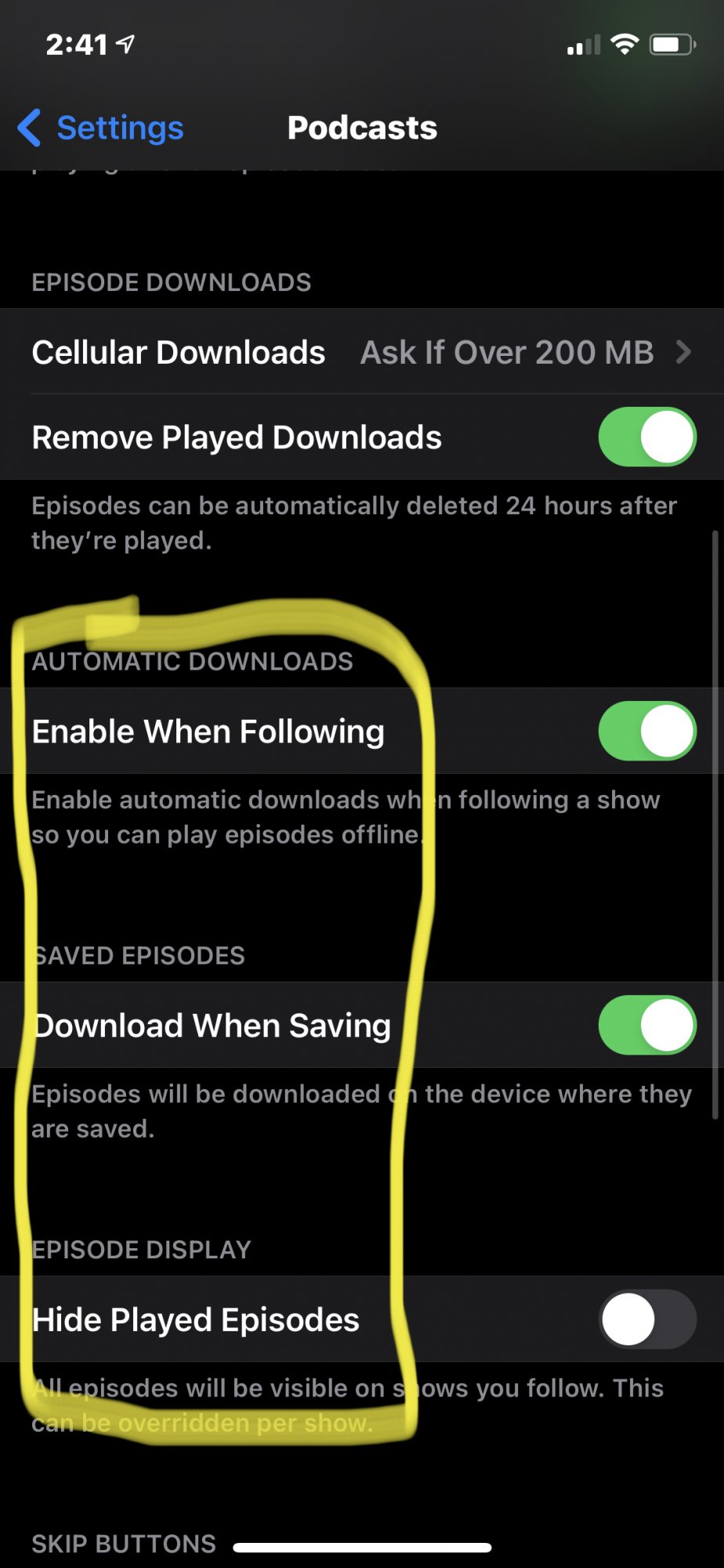Screen dimensions: 724x1568
Task: Turn on Hide Played Episodes
Action: pyautogui.click(x=646, y=1319)
